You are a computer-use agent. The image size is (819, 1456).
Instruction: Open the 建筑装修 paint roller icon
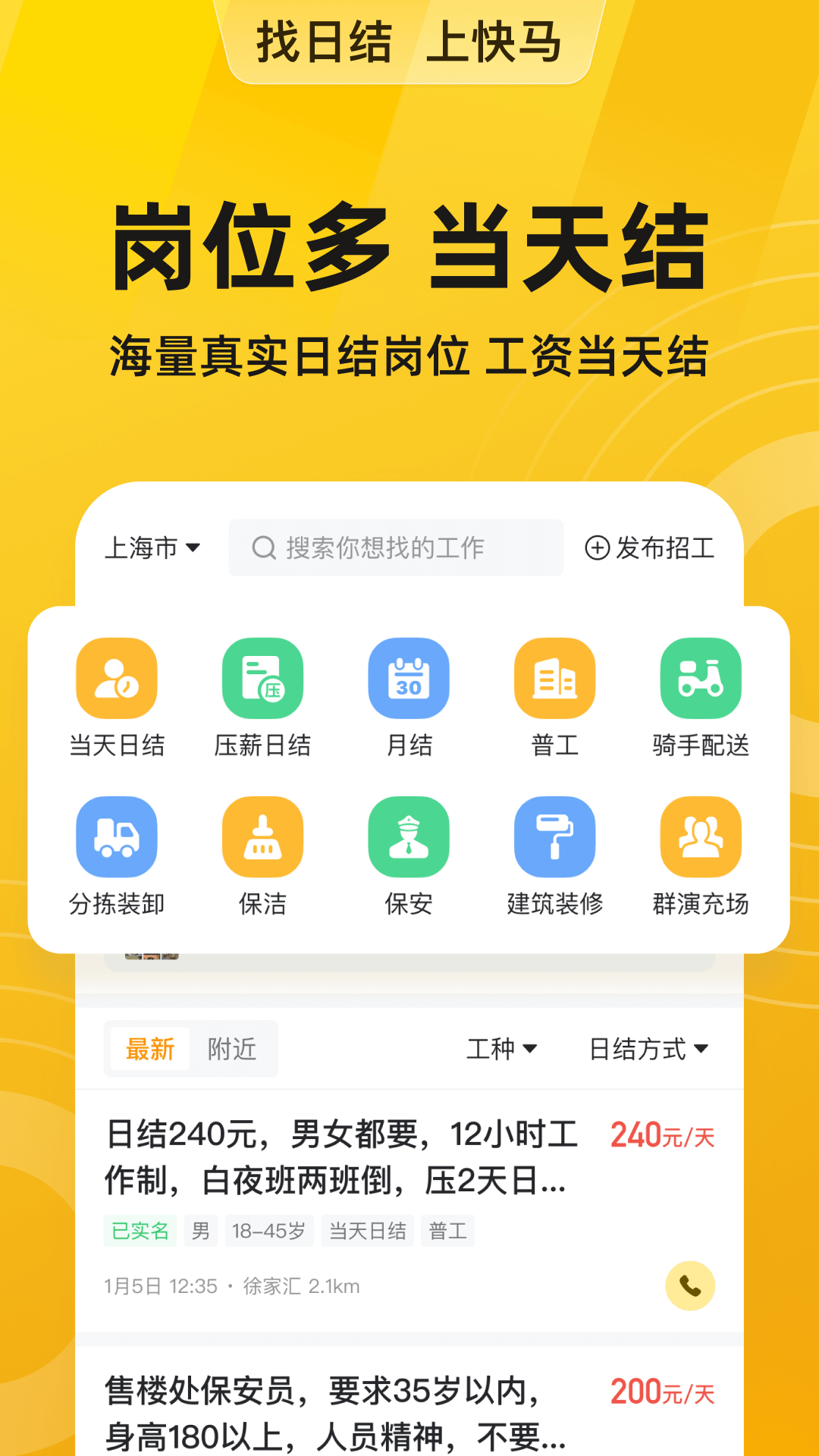click(x=554, y=837)
